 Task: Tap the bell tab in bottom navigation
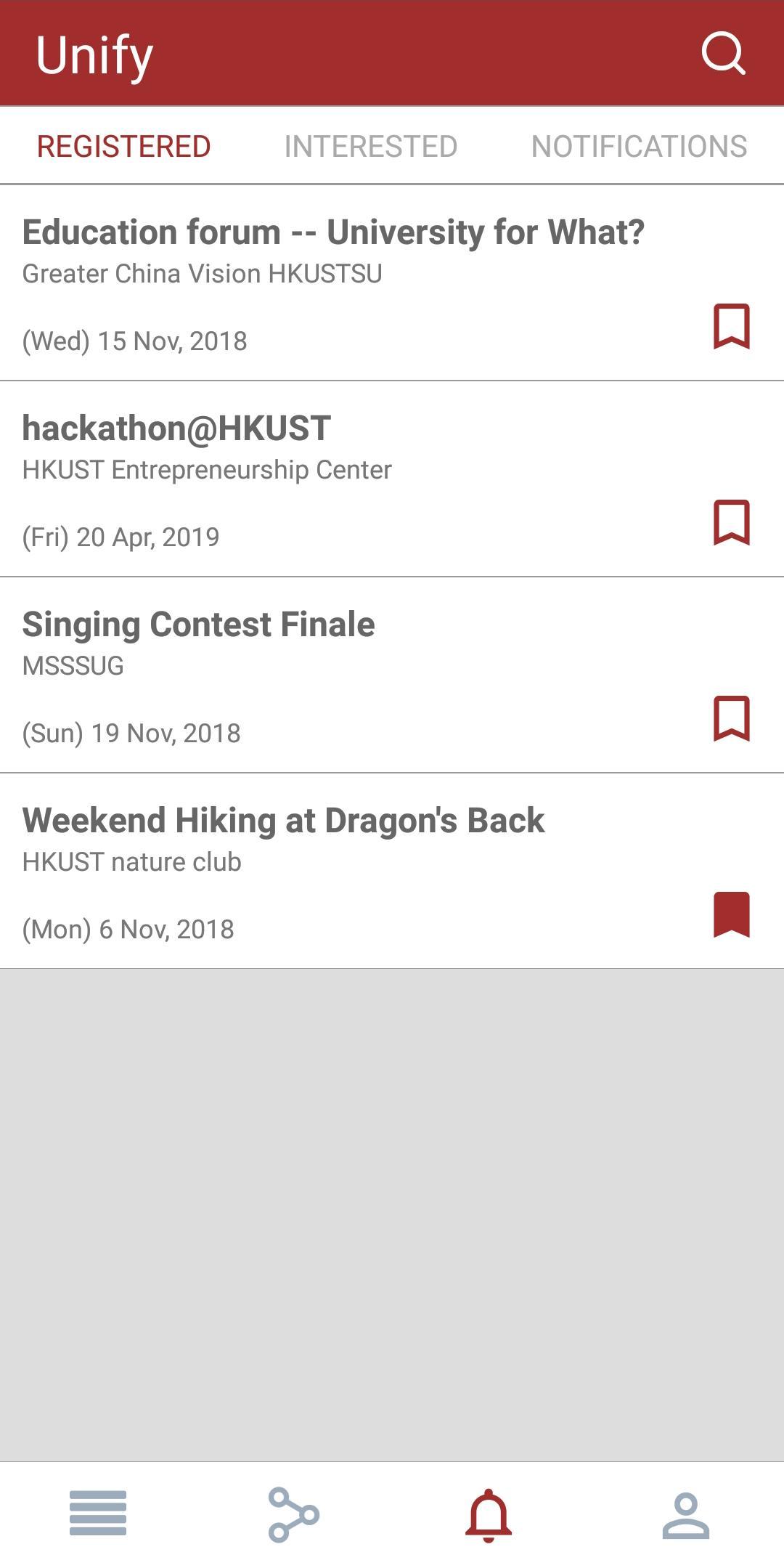(x=489, y=1515)
